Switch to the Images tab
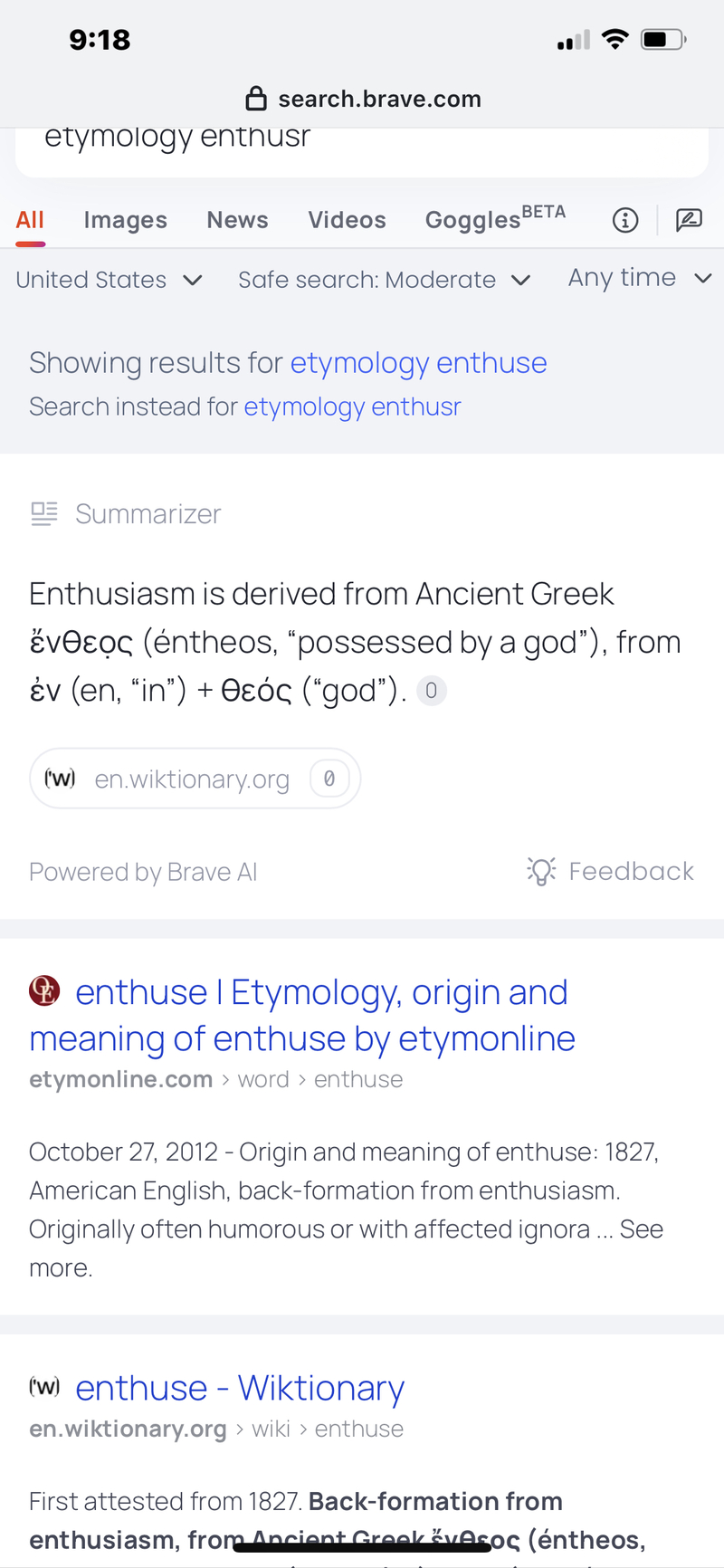 click(x=125, y=220)
